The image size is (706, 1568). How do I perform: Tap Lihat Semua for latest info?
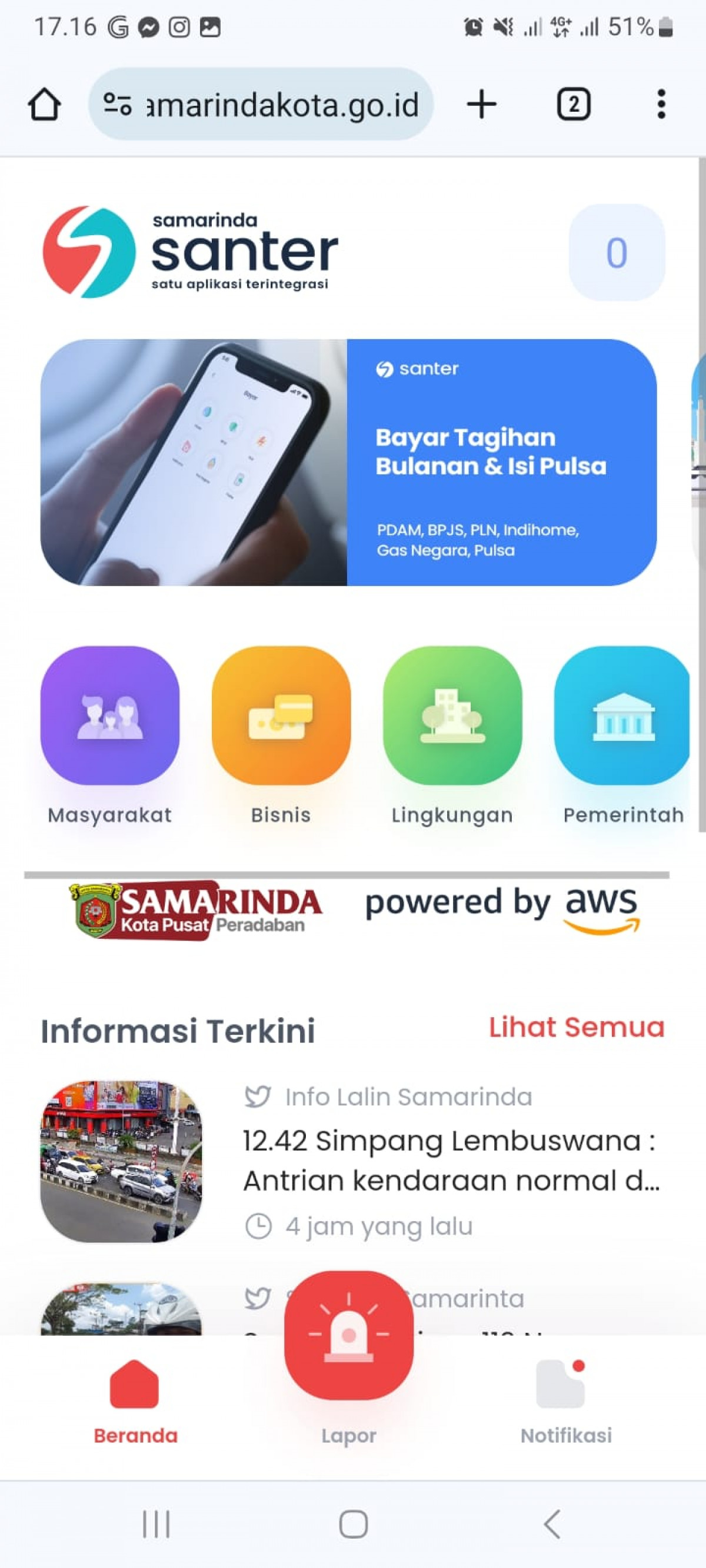(x=576, y=1028)
